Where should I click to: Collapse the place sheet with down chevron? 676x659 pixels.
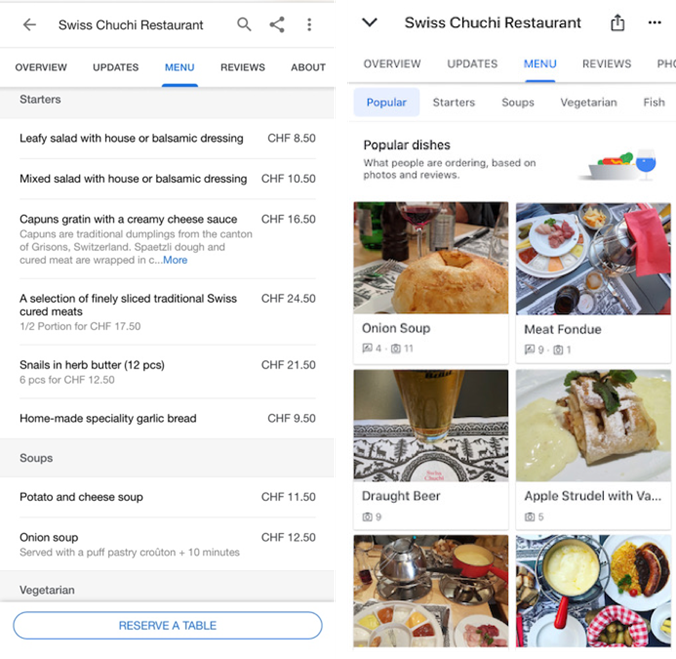[x=370, y=23]
